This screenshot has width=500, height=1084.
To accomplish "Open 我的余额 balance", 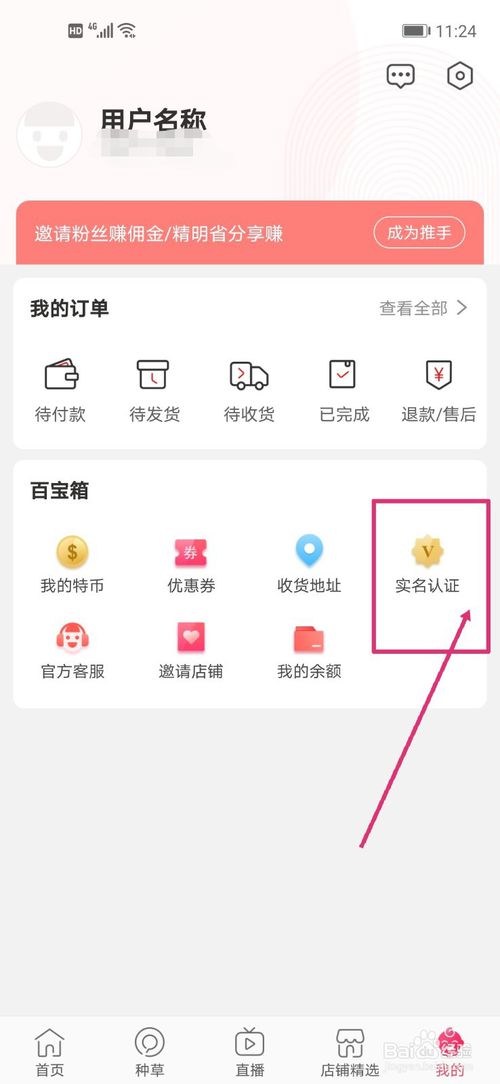I will [x=309, y=651].
